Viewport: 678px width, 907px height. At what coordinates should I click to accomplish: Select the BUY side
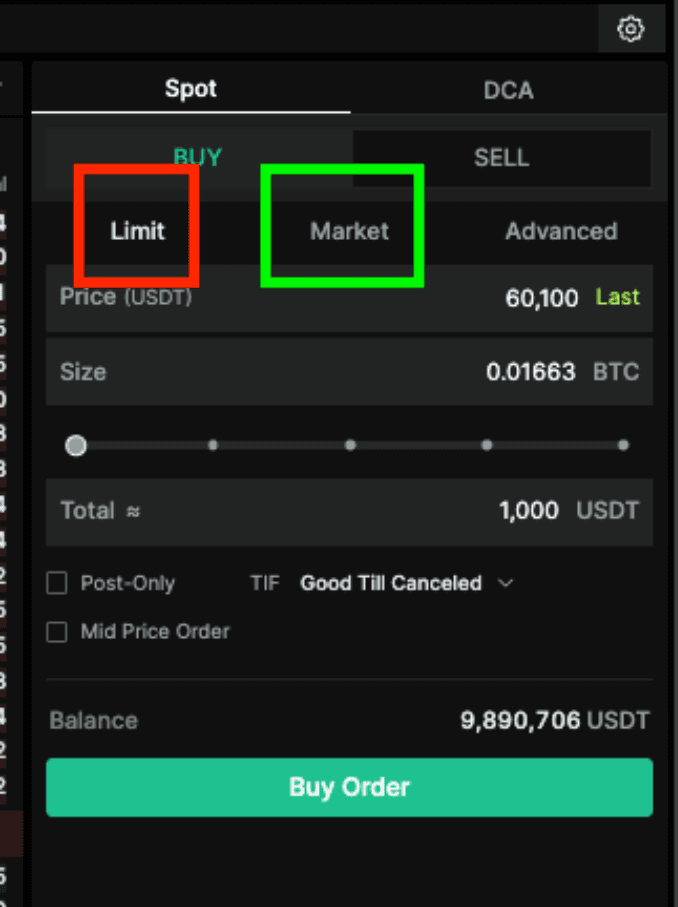point(198,157)
